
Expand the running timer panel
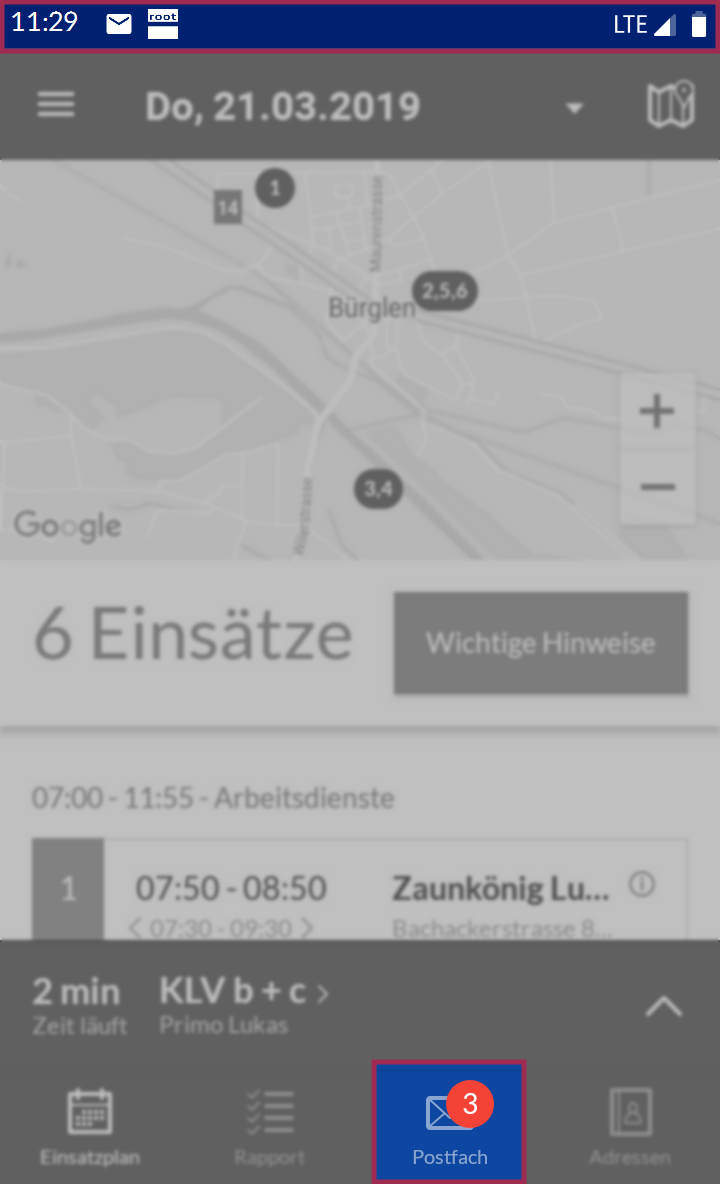point(663,1006)
